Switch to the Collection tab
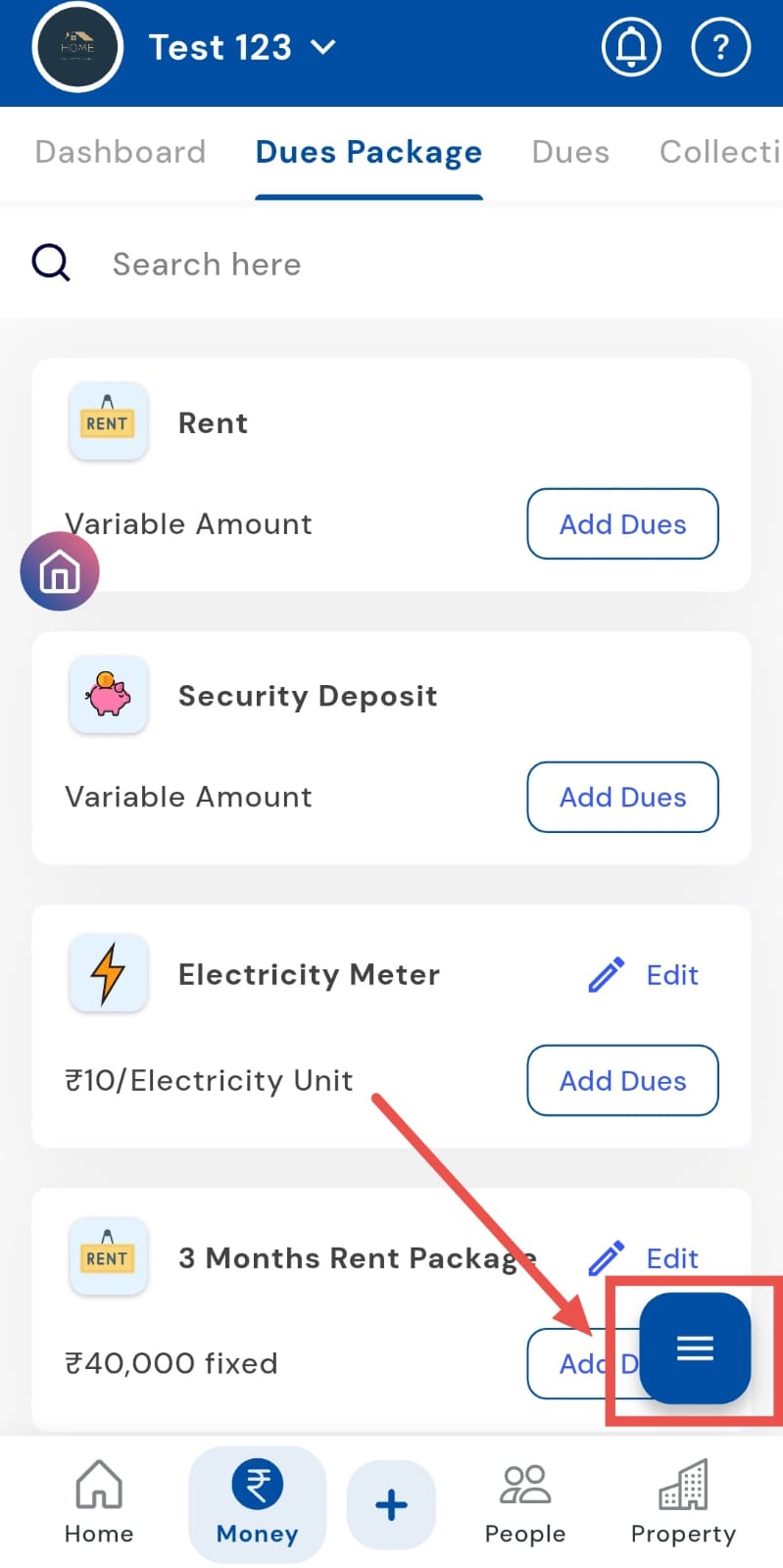 (x=719, y=152)
